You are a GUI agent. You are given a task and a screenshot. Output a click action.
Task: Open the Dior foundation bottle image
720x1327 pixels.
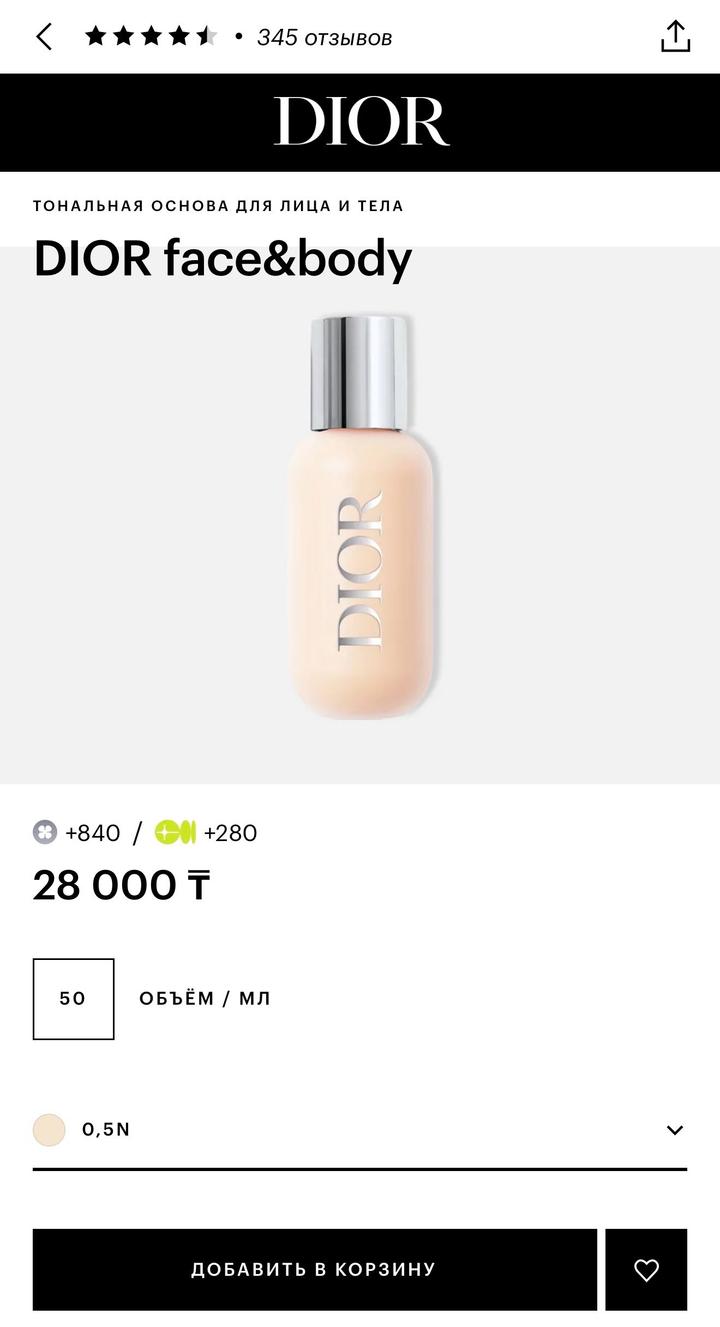[360, 515]
